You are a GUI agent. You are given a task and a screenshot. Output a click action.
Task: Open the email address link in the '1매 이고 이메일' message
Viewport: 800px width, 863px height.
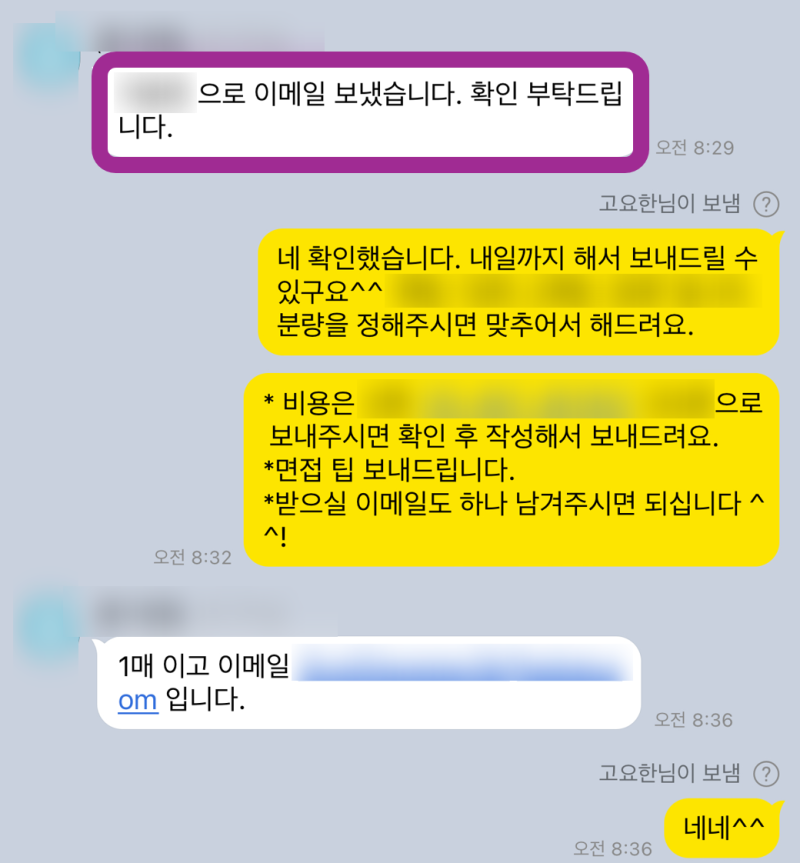(137, 700)
